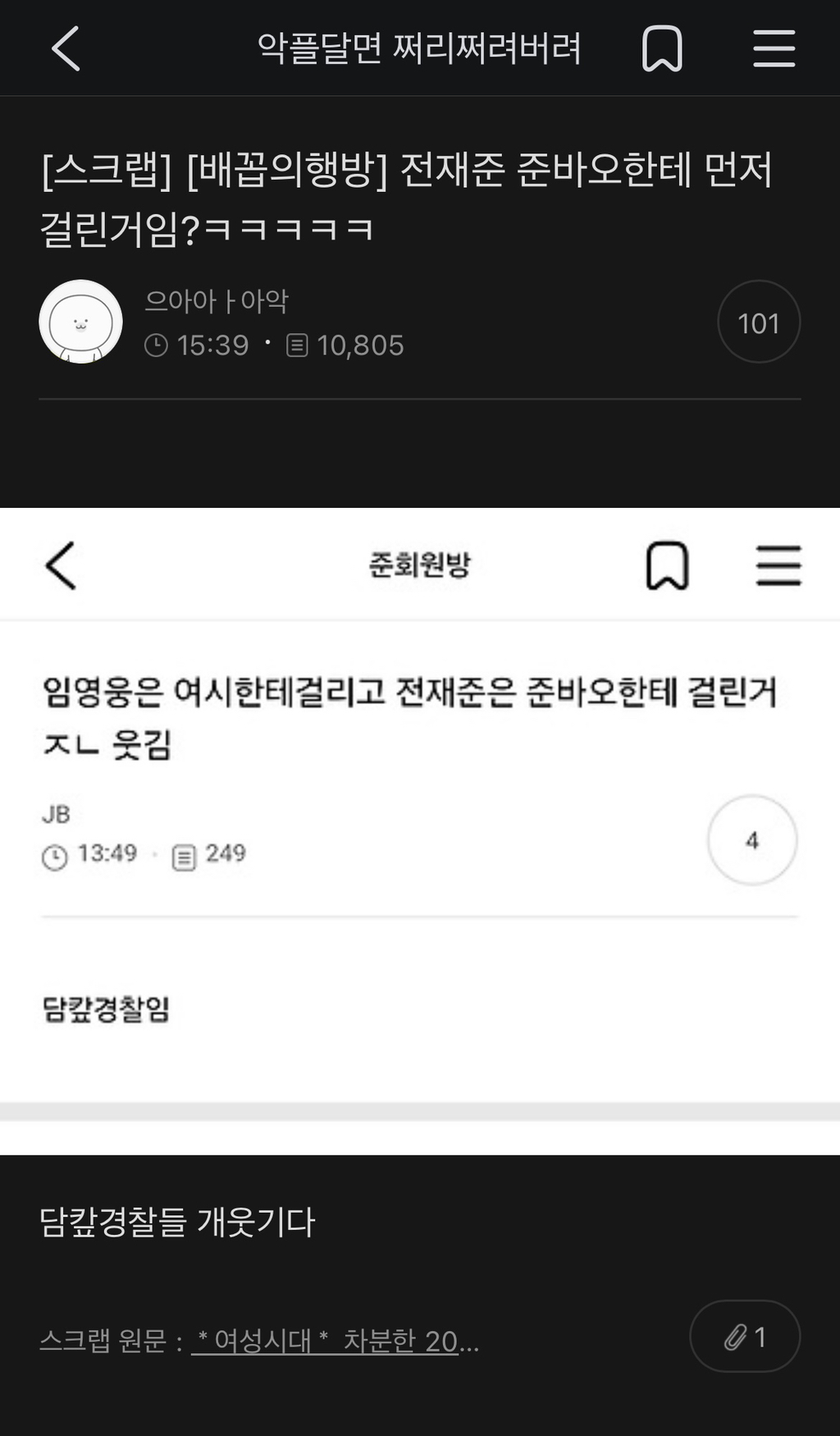Image resolution: width=840 pixels, height=1436 pixels.
Task: Open the hamburger menu in the dark header
Action: point(774,48)
